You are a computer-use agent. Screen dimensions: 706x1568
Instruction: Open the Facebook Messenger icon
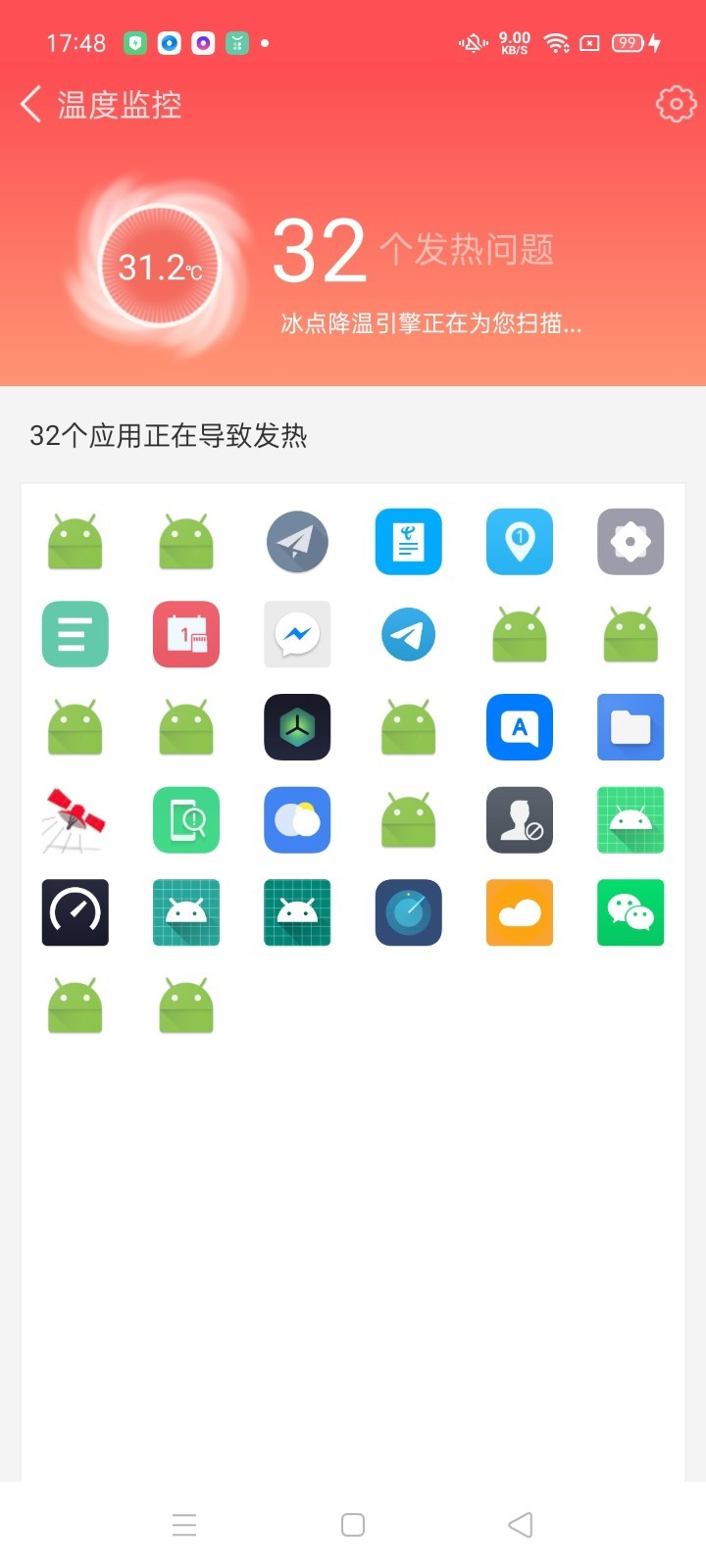(297, 634)
